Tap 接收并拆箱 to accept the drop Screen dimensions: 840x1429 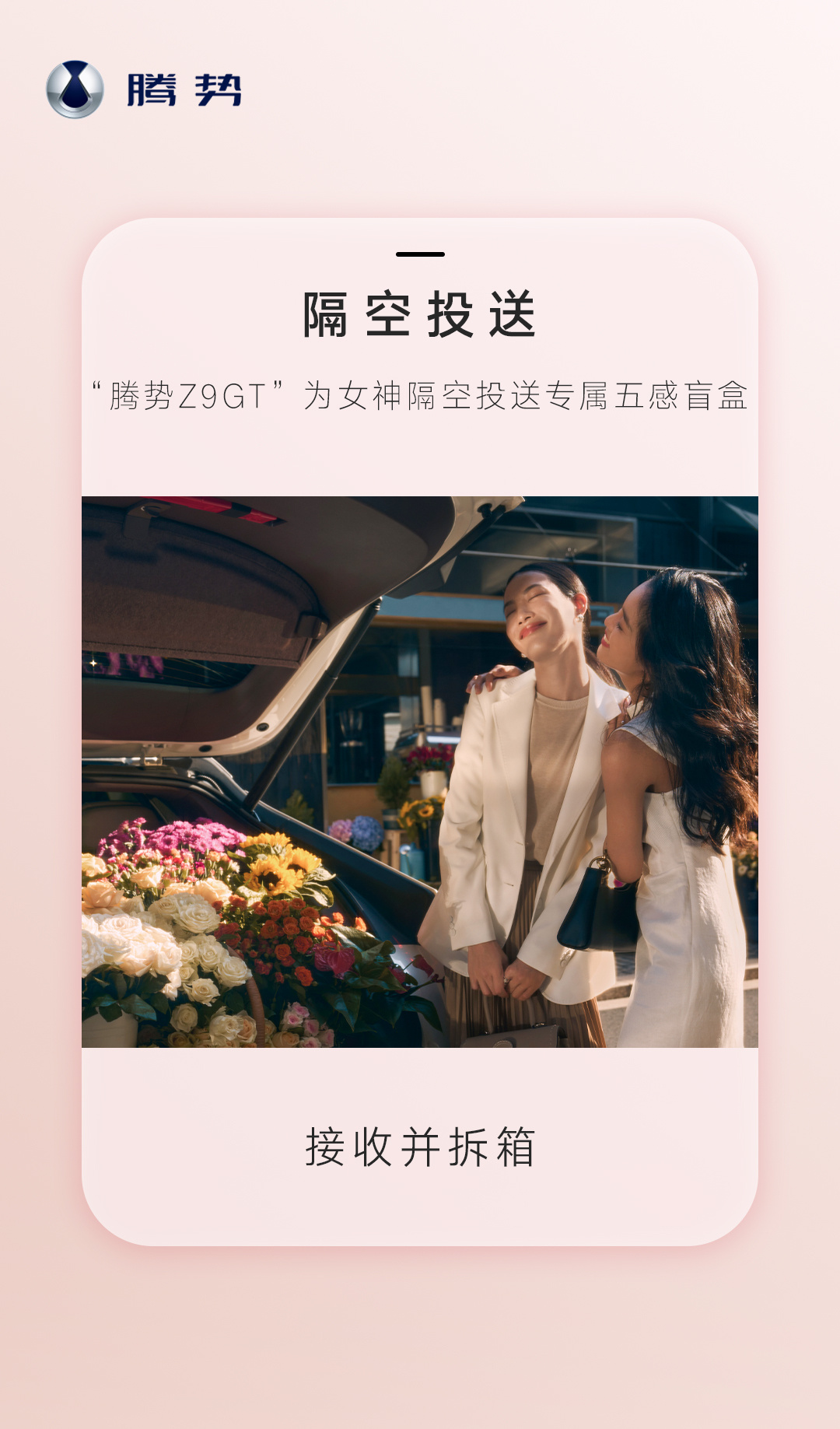(x=420, y=1146)
